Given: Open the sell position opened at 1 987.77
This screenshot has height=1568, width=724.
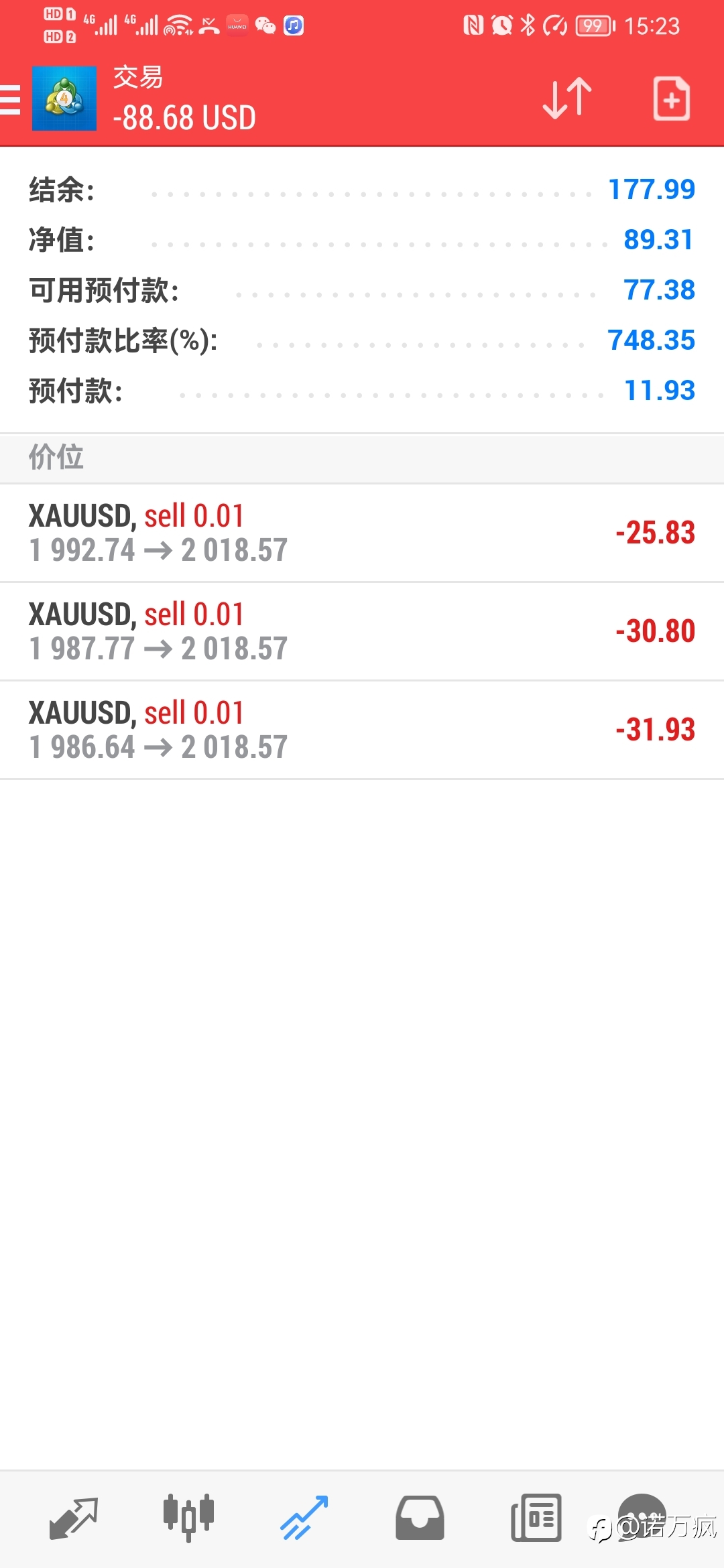Looking at the screenshot, I should pyautogui.click(x=362, y=632).
